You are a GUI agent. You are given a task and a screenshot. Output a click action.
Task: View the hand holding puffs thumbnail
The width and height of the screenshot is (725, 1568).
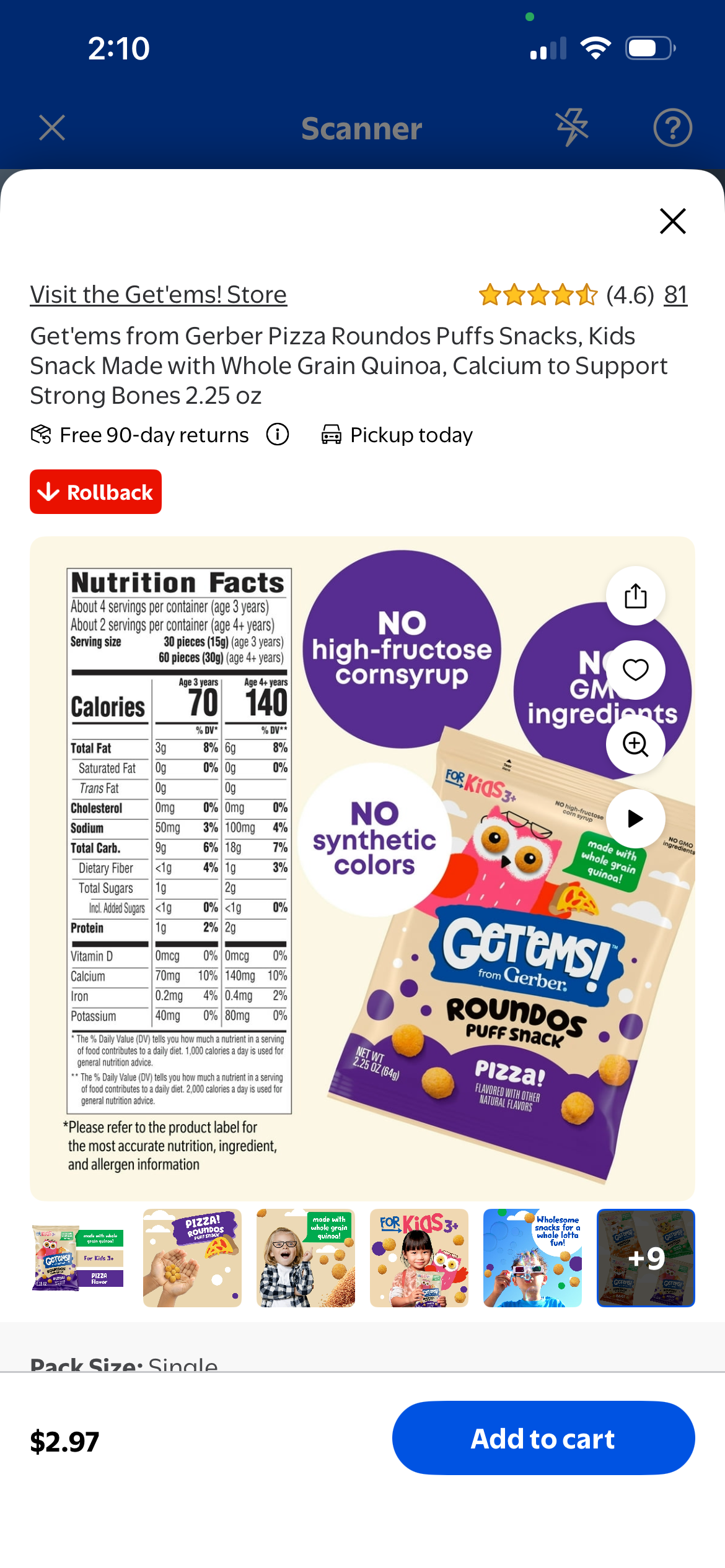pyautogui.click(x=192, y=1258)
